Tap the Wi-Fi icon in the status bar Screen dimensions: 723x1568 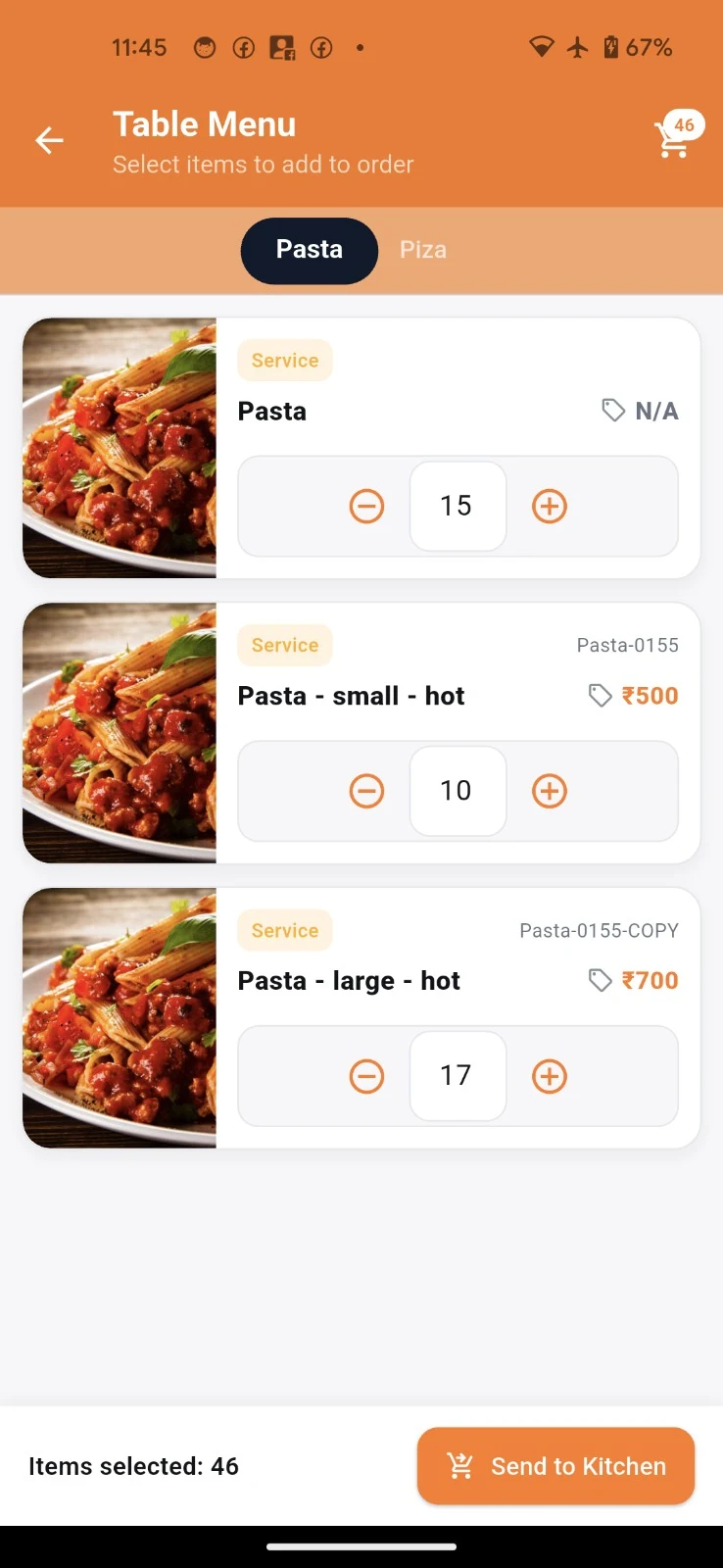point(541,46)
